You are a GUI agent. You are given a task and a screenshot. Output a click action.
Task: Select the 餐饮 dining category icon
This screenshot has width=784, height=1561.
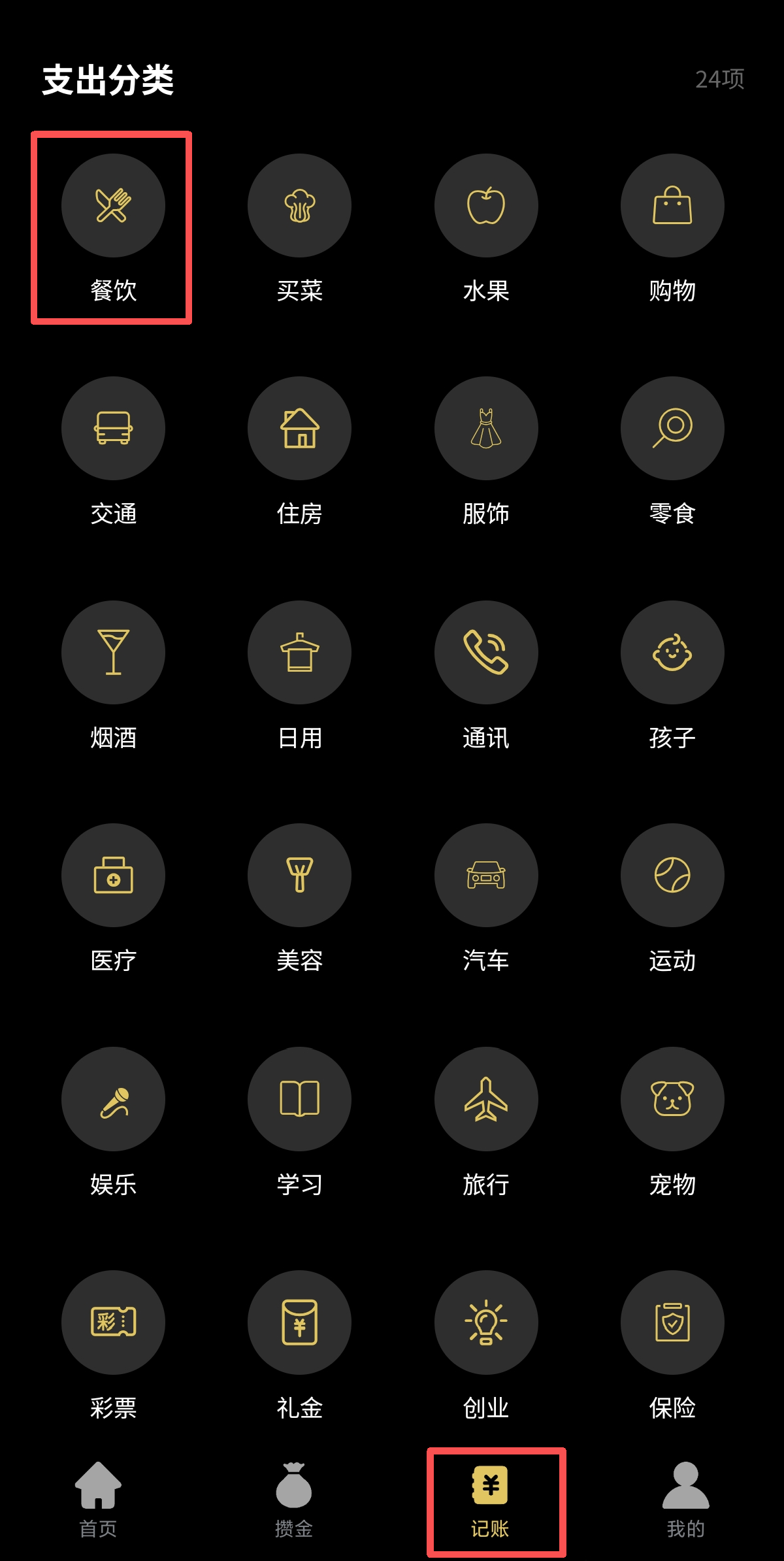pyautogui.click(x=114, y=205)
